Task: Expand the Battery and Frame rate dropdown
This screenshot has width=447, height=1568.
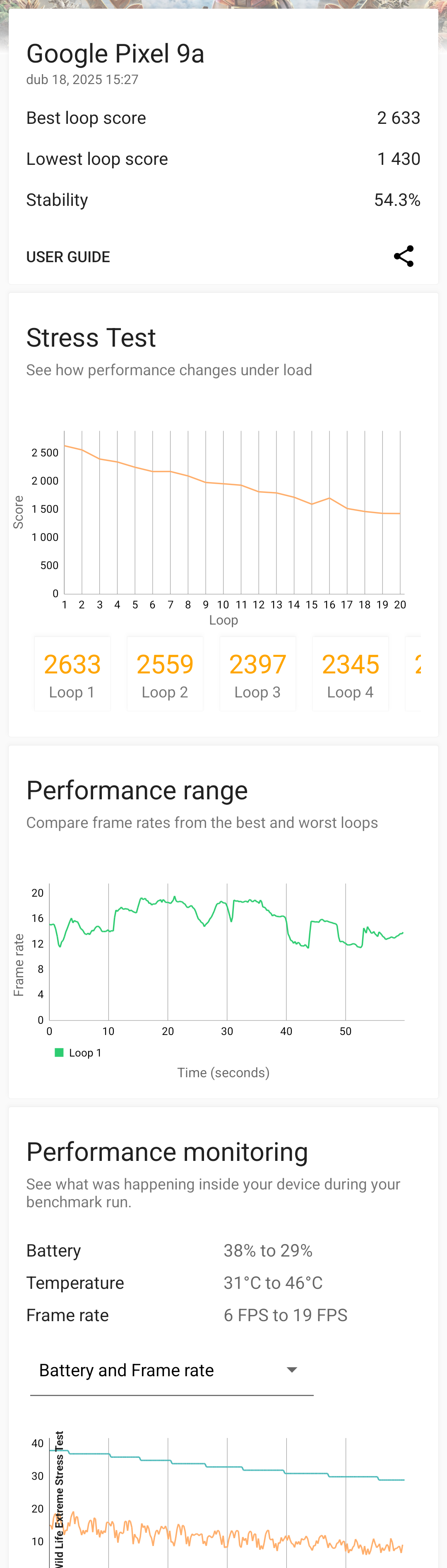Action: [x=171, y=1370]
